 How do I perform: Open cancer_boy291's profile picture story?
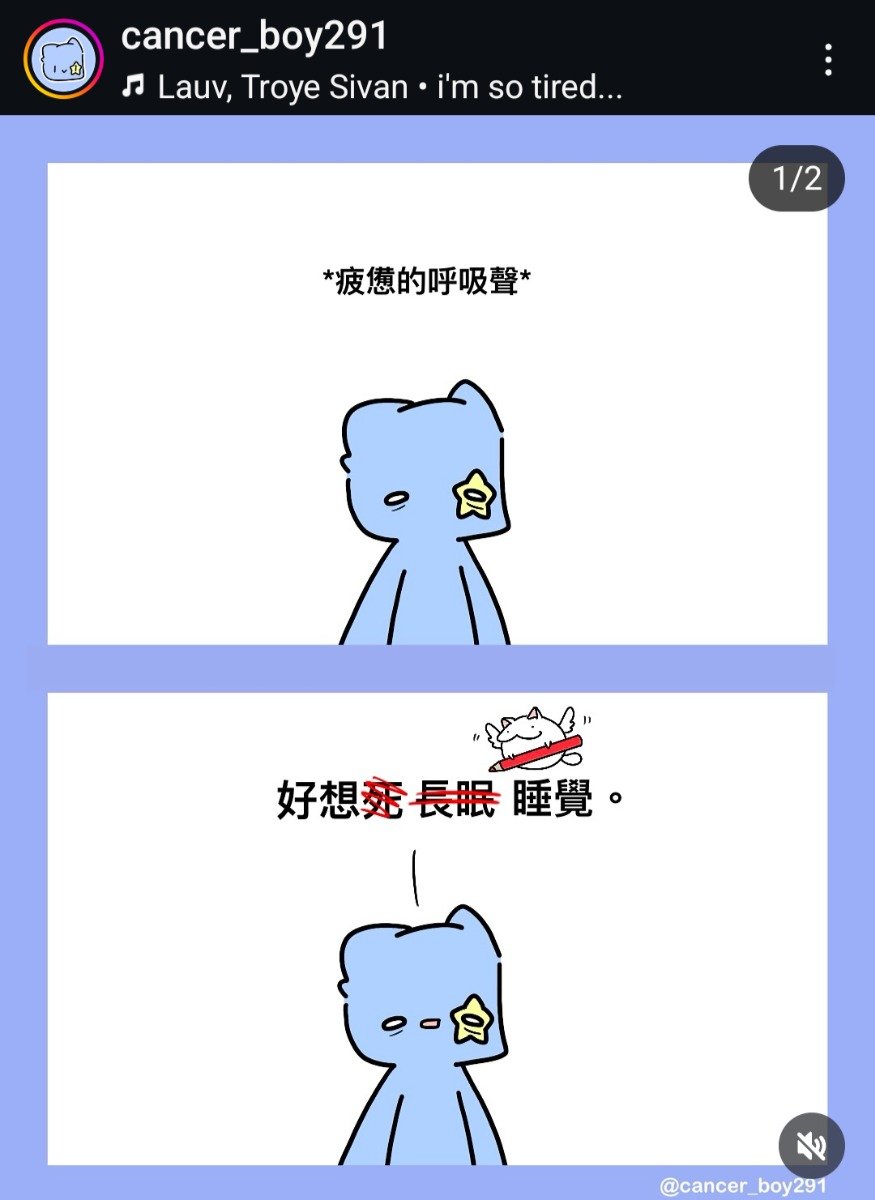pyautogui.click(x=64, y=58)
